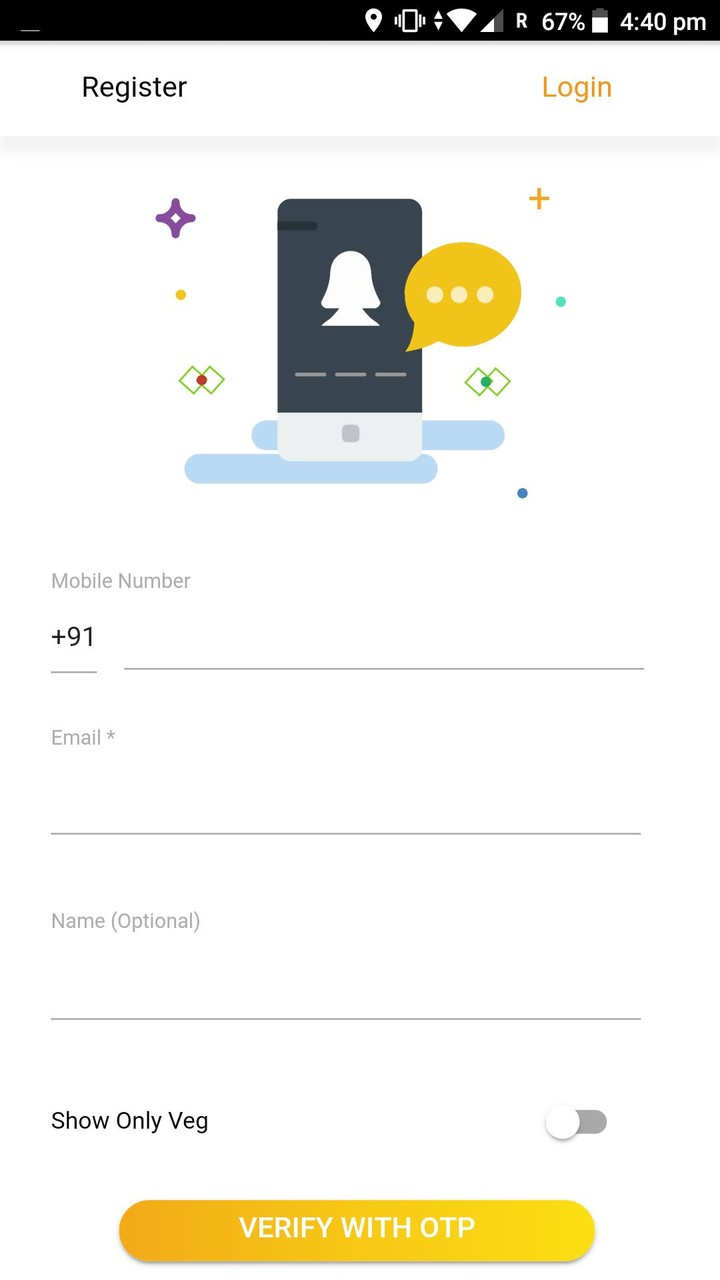Tap the Mobile Number input field
The width and height of the screenshot is (720, 1280).
point(383,640)
